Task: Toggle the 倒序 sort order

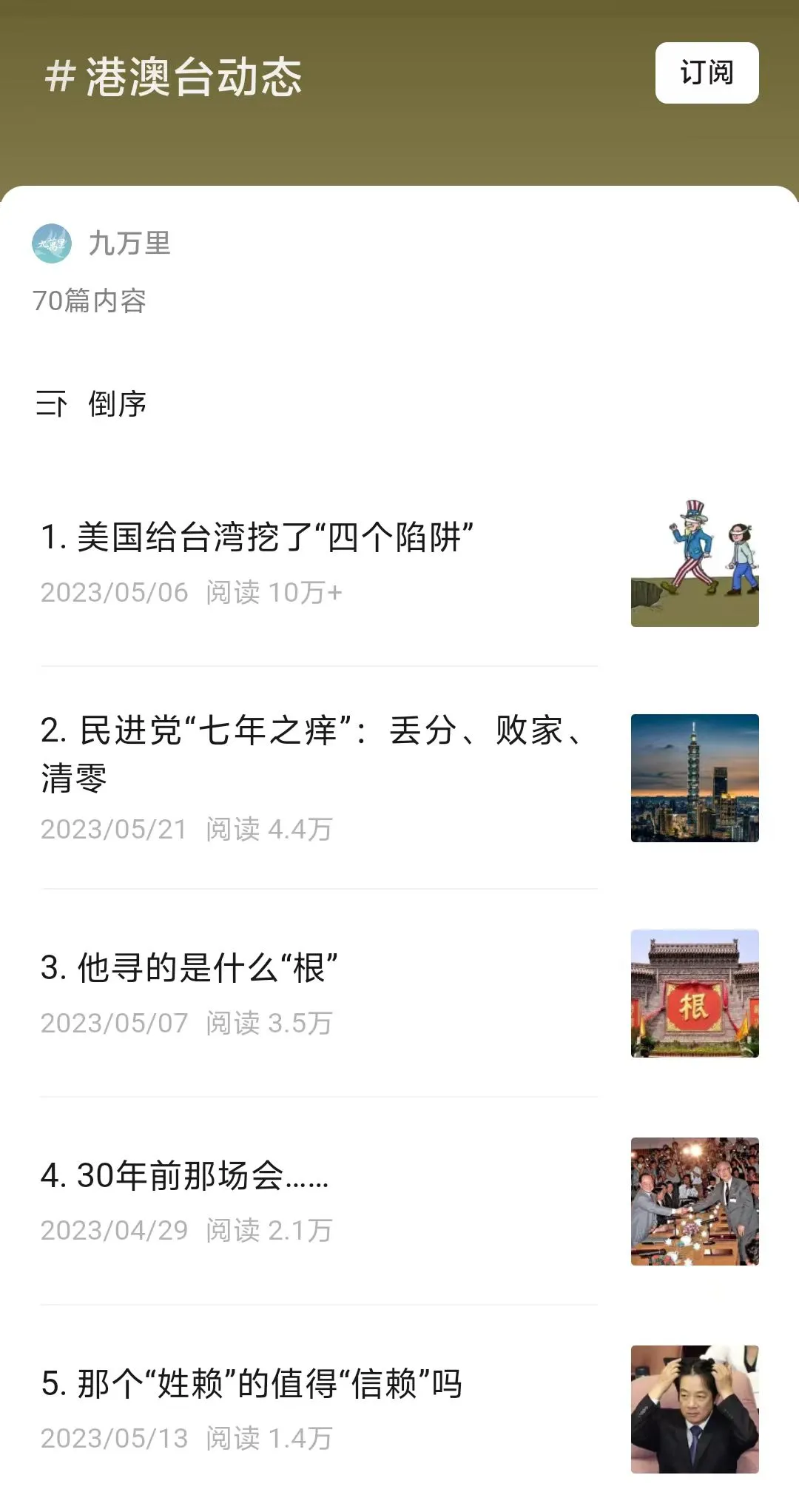Action: [91, 404]
